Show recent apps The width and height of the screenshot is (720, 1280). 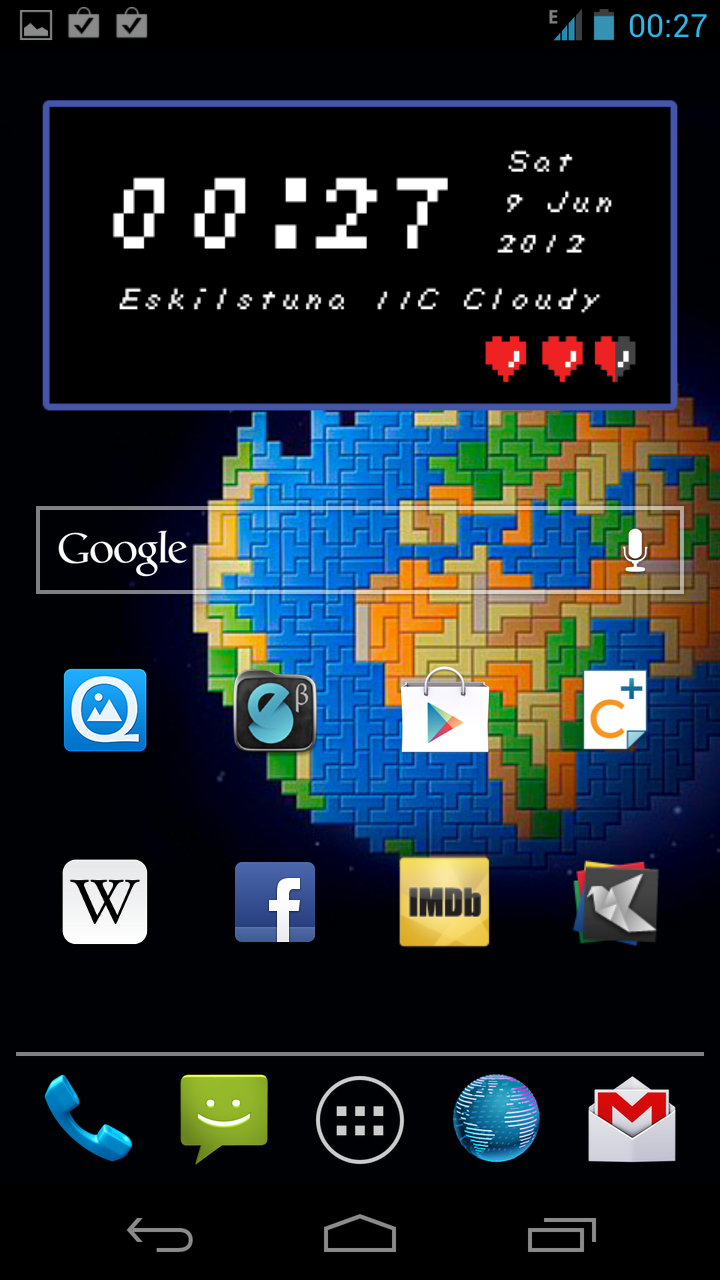point(562,1235)
